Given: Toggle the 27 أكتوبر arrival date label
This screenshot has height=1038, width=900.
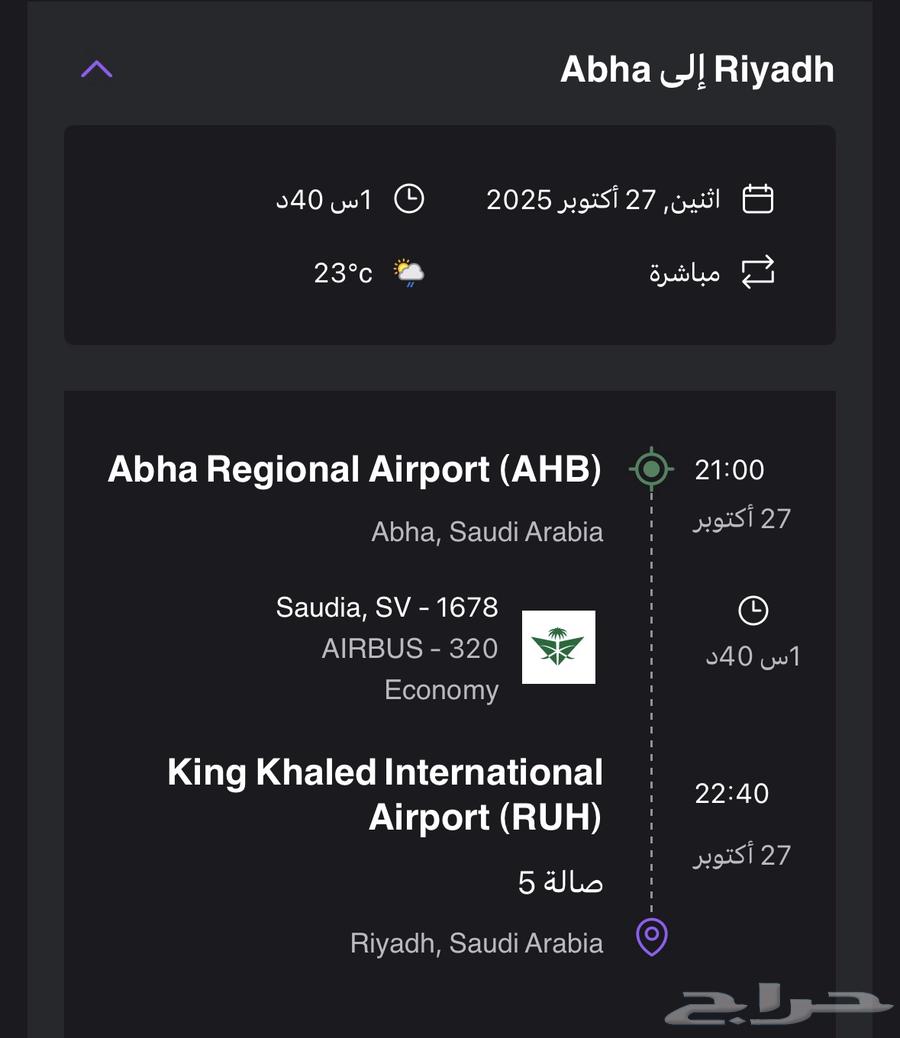Looking at the screenshot, I should [743, 855].
